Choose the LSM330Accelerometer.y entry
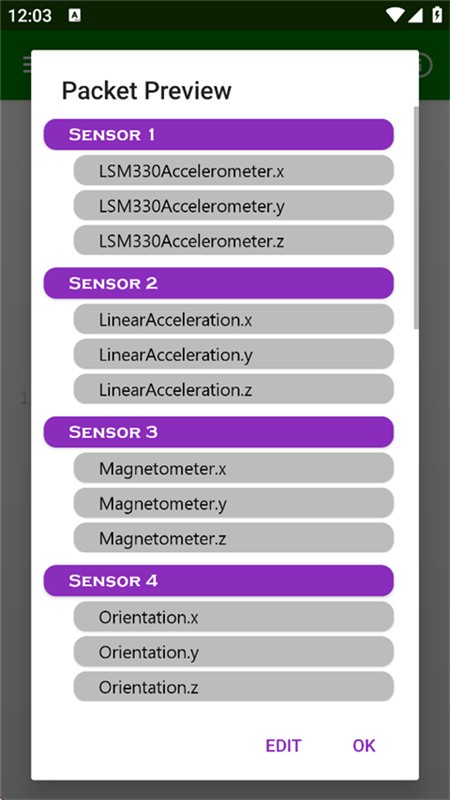Viewport: 450px width, 800px height. (234, 206)
